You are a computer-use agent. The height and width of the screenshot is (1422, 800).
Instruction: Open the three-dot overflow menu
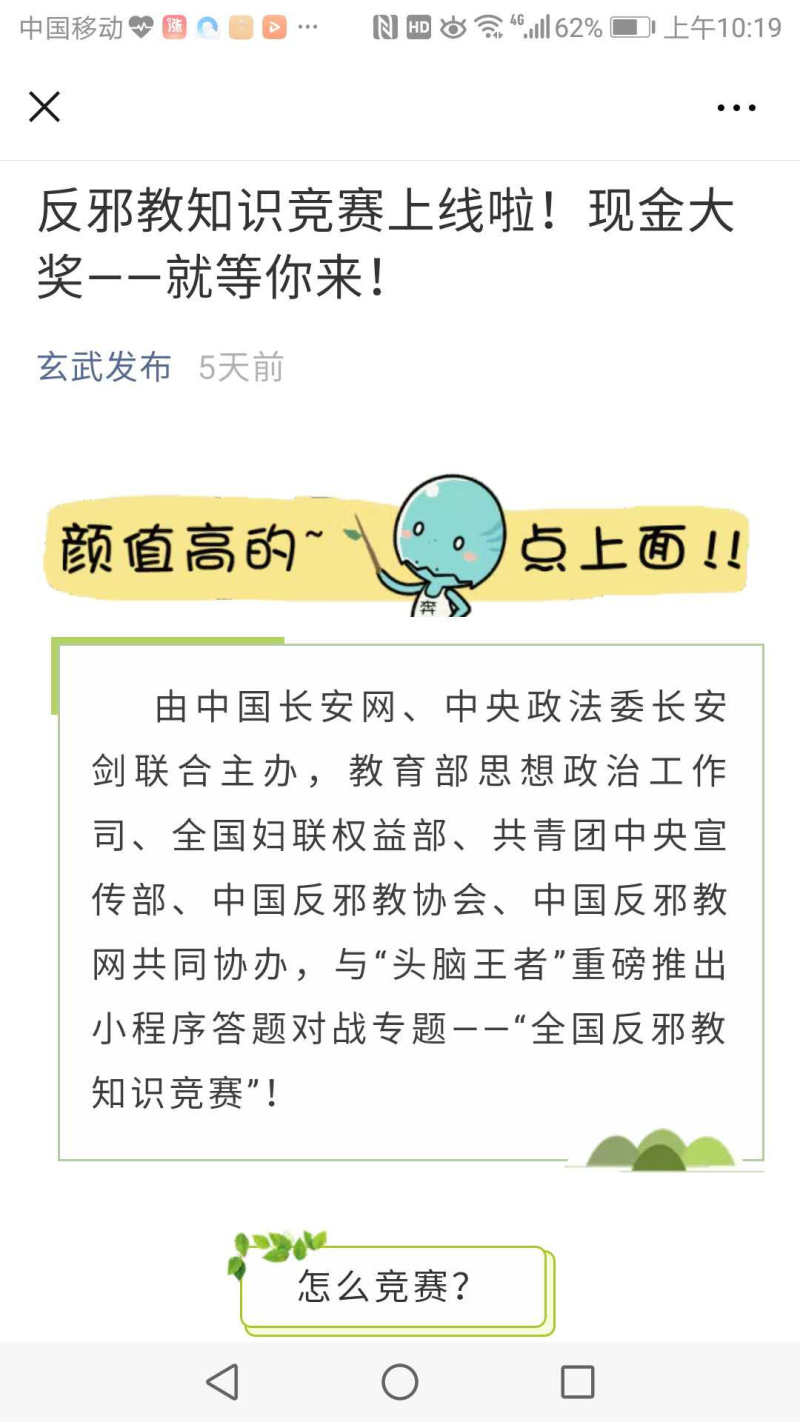tap(736, 108)
